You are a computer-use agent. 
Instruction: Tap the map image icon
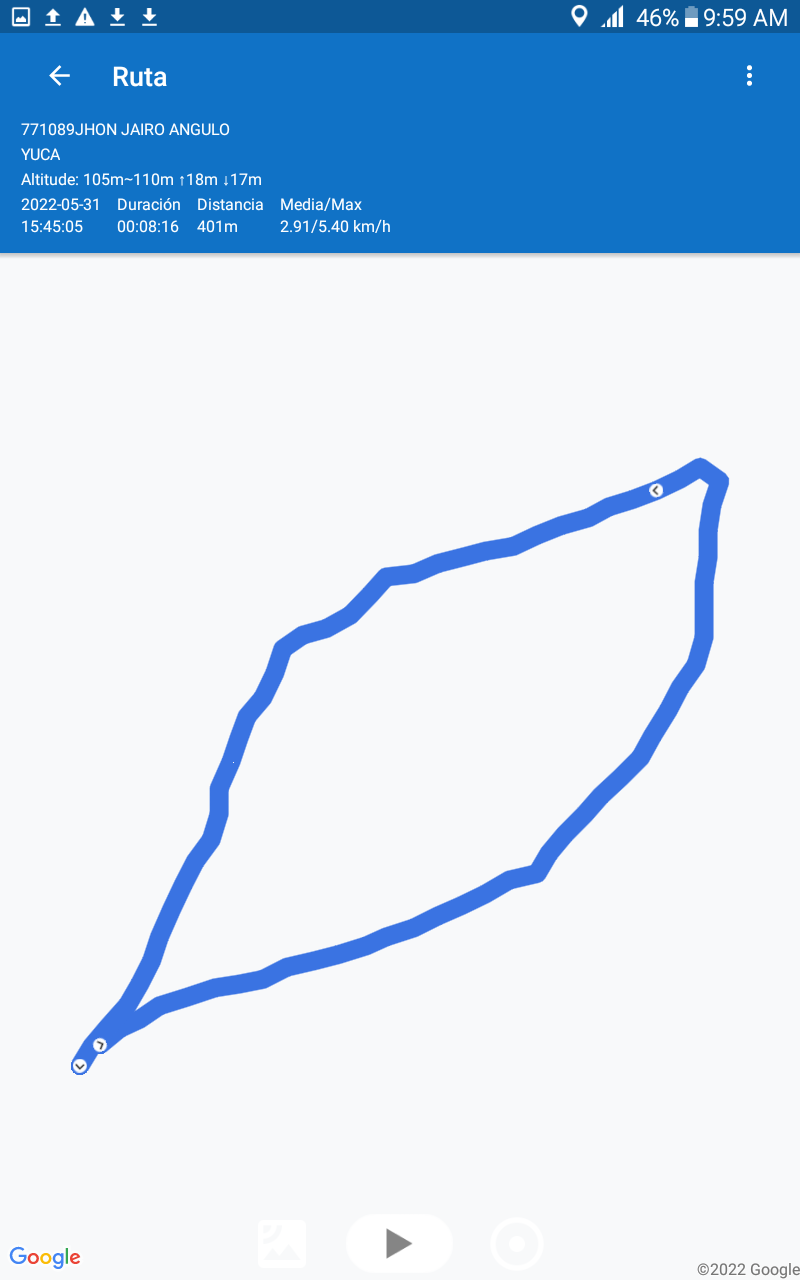tap(282, 1244)
